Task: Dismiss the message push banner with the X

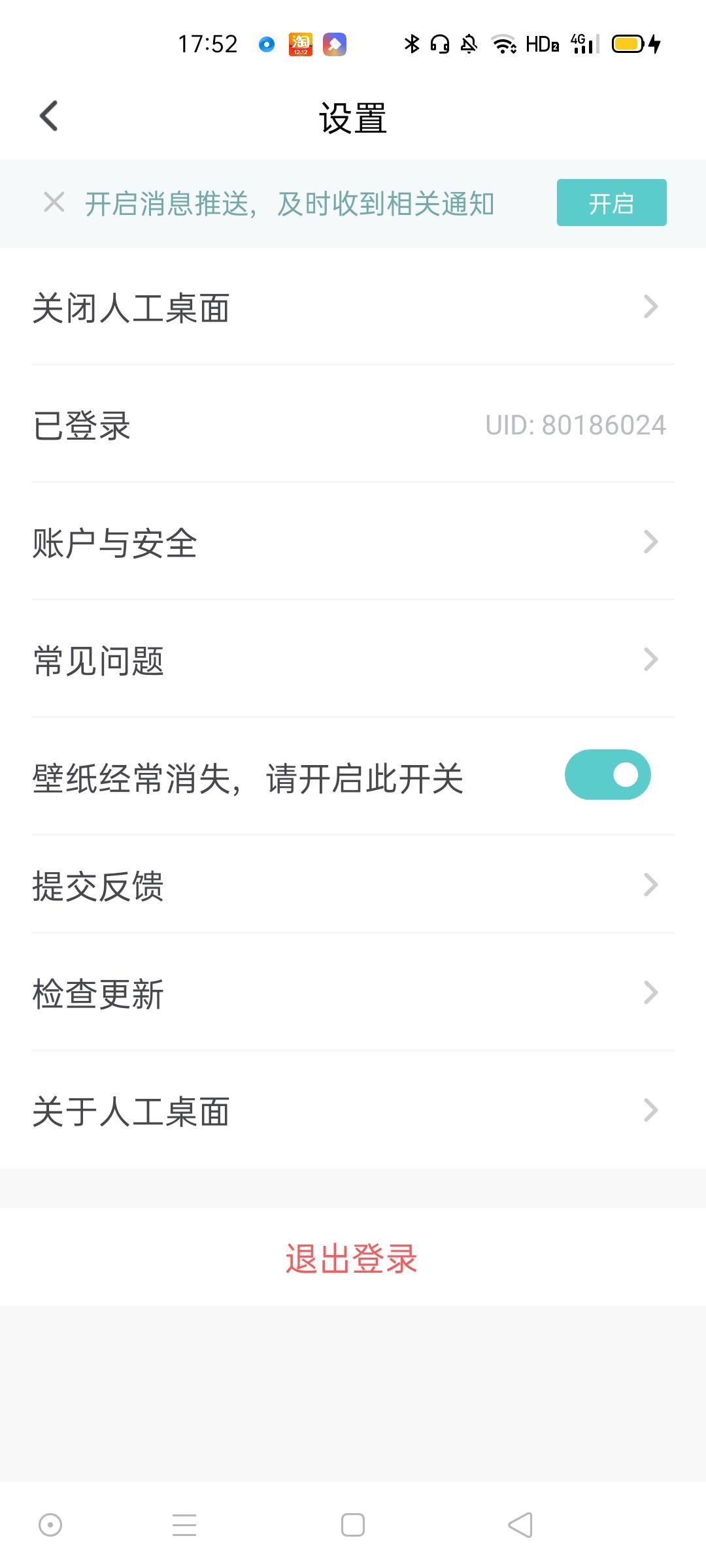Action: (52, 203)
